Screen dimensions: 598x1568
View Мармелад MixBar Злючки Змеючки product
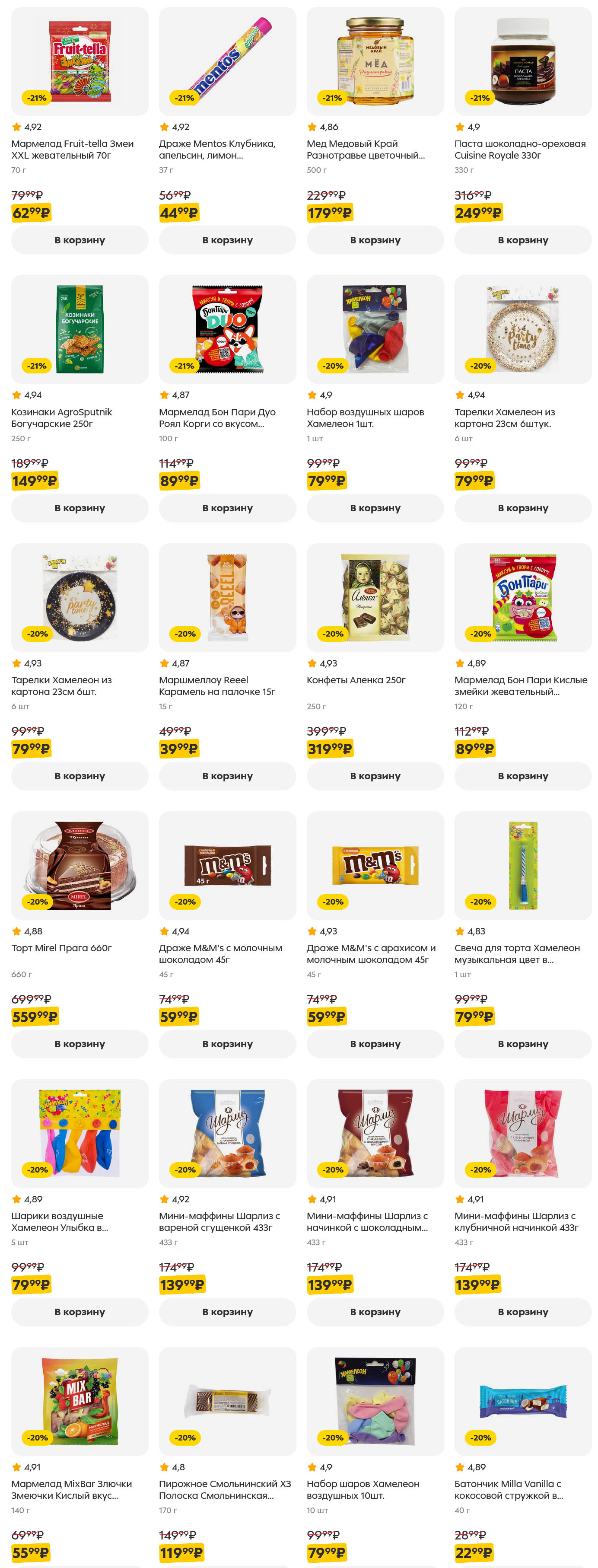coord(80,1401)
